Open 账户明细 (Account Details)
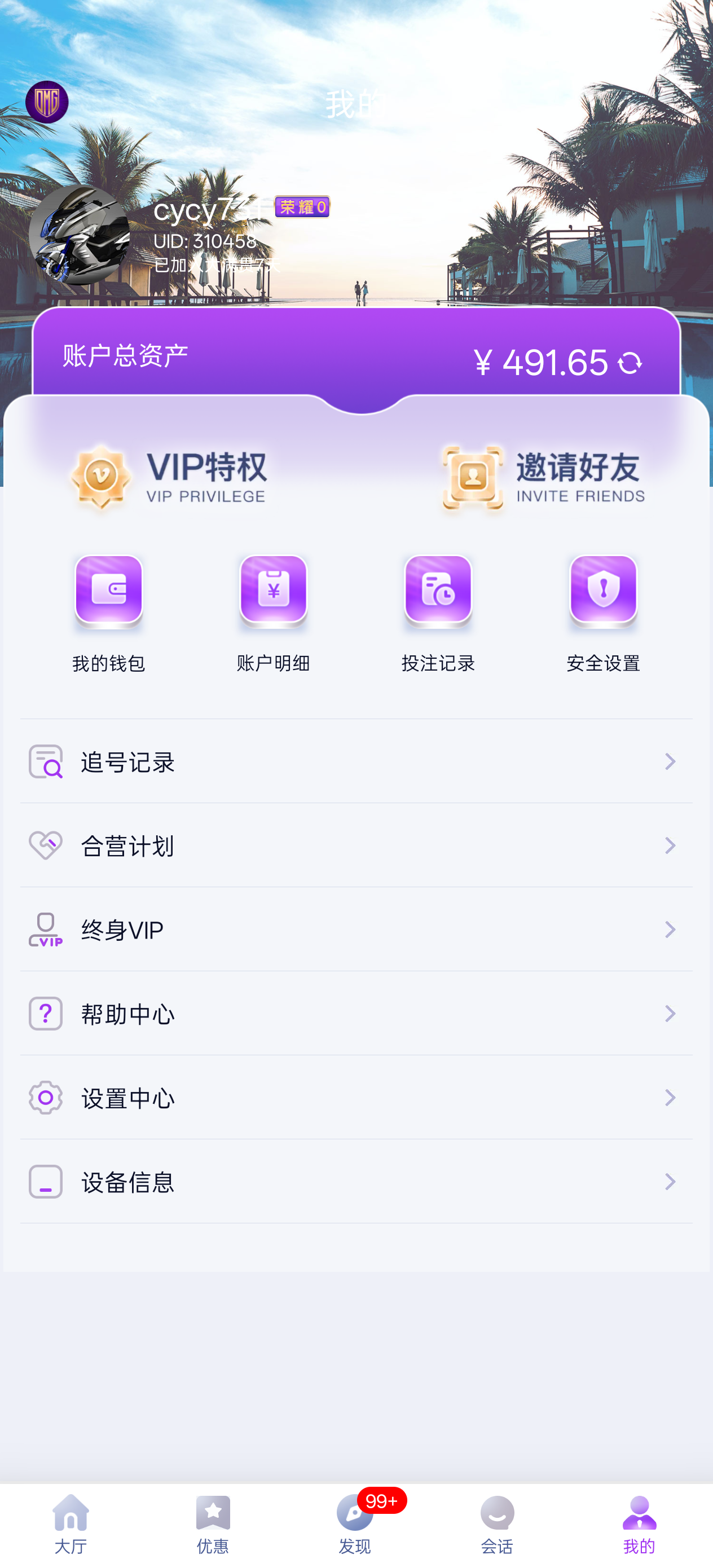The image size is (713, 1568). 274,609
